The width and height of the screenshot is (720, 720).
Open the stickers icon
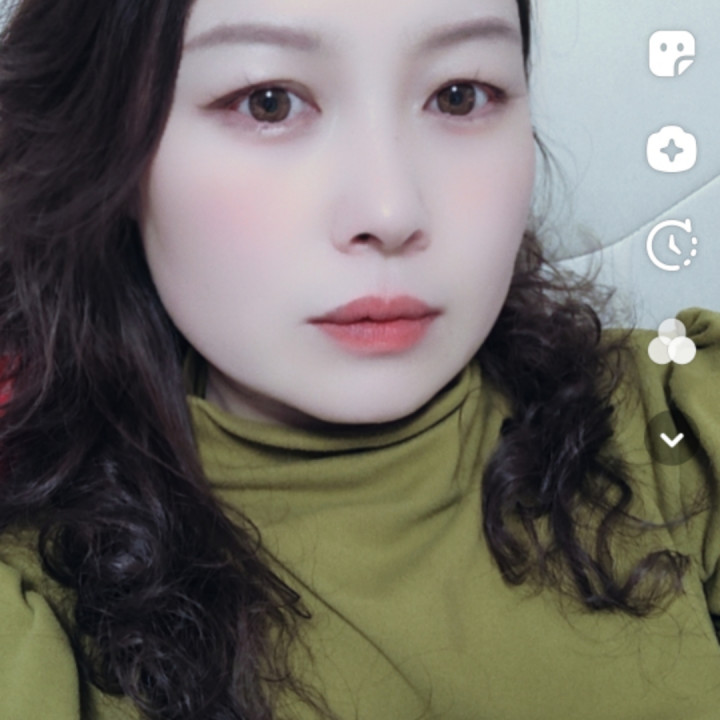[x=671, y=54]
